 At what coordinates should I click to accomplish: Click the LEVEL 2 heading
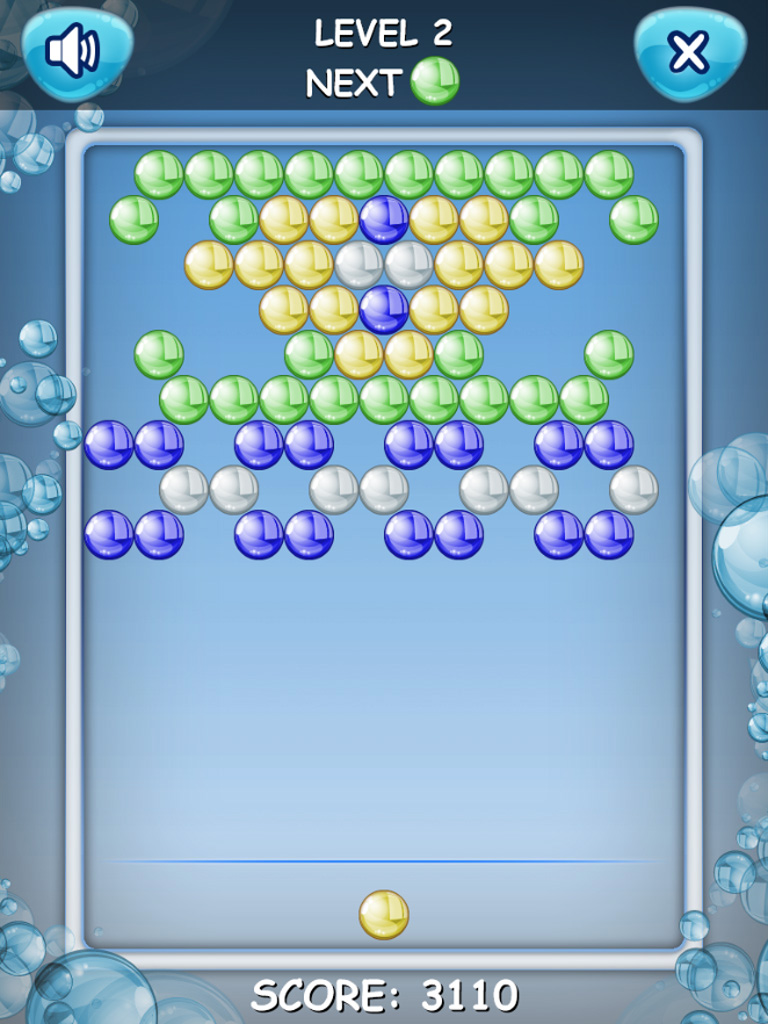click(383, 35)
